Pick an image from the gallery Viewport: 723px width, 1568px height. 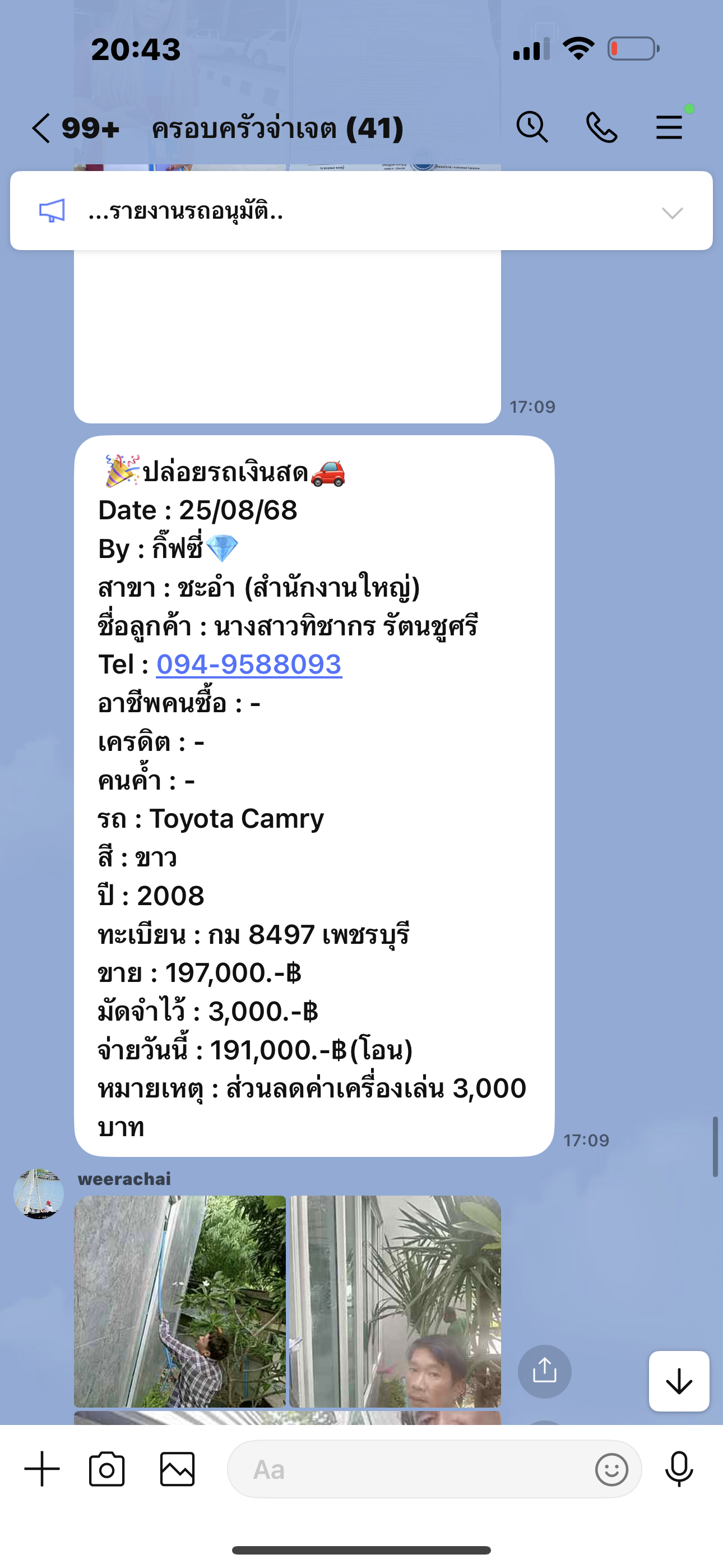[x=177, y=1469]
